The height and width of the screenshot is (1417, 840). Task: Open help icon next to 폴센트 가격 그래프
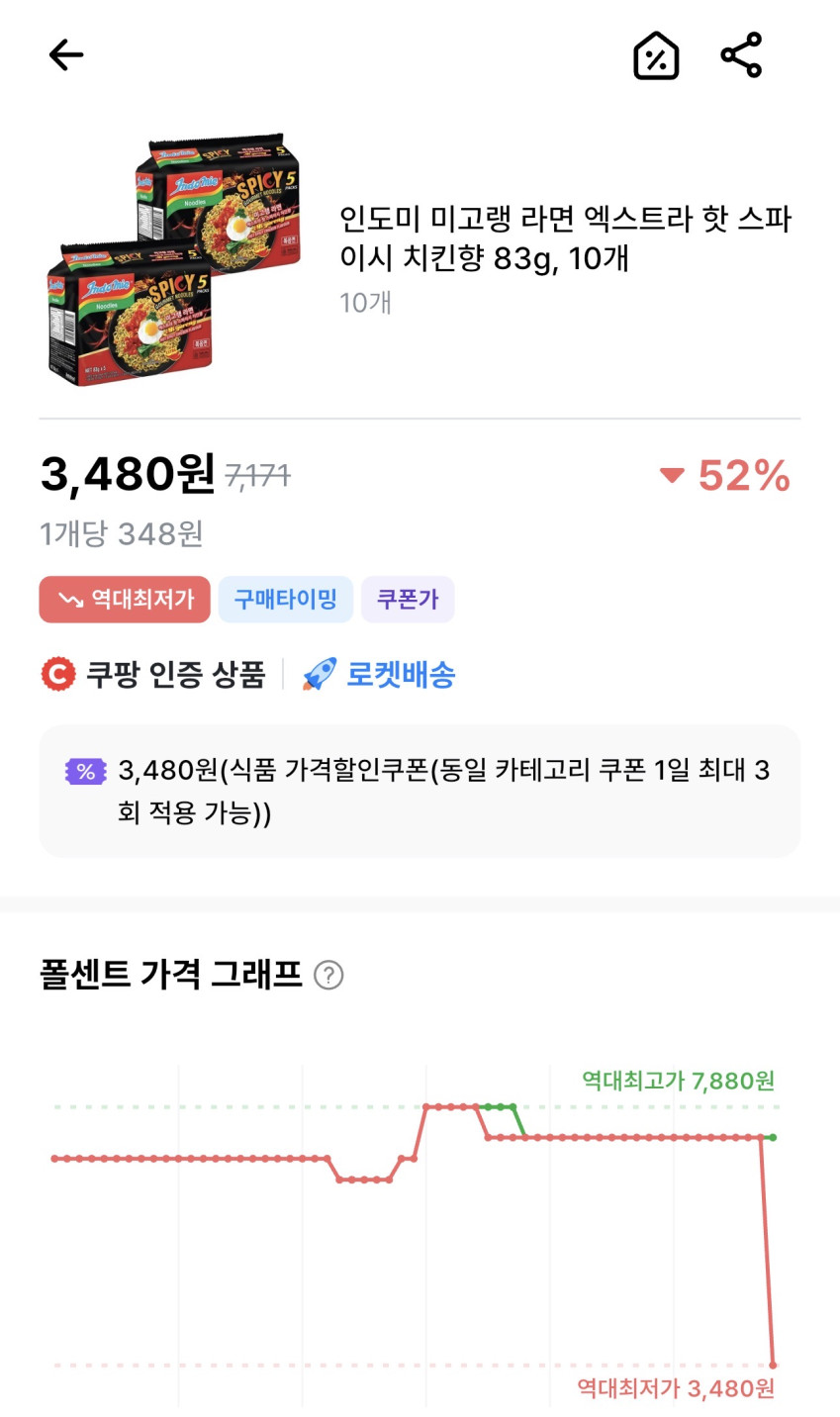tap(328, 976)
